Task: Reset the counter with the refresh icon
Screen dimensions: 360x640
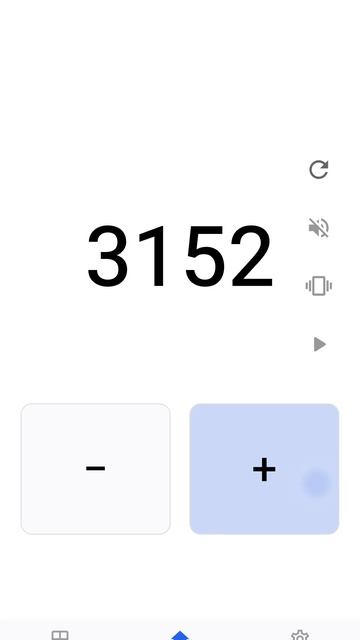Action: coord(319,170)
